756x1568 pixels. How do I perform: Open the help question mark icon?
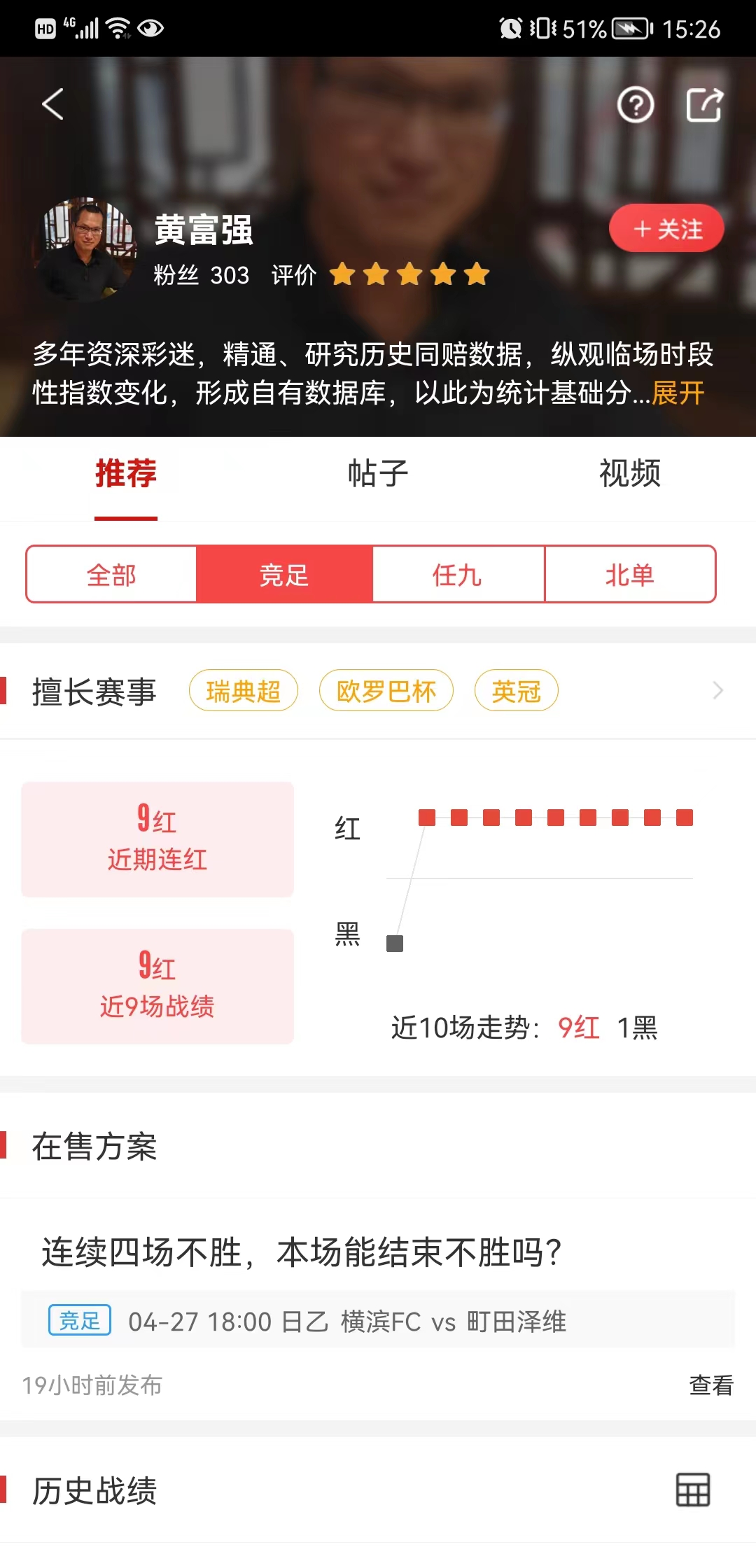[635, 106]
